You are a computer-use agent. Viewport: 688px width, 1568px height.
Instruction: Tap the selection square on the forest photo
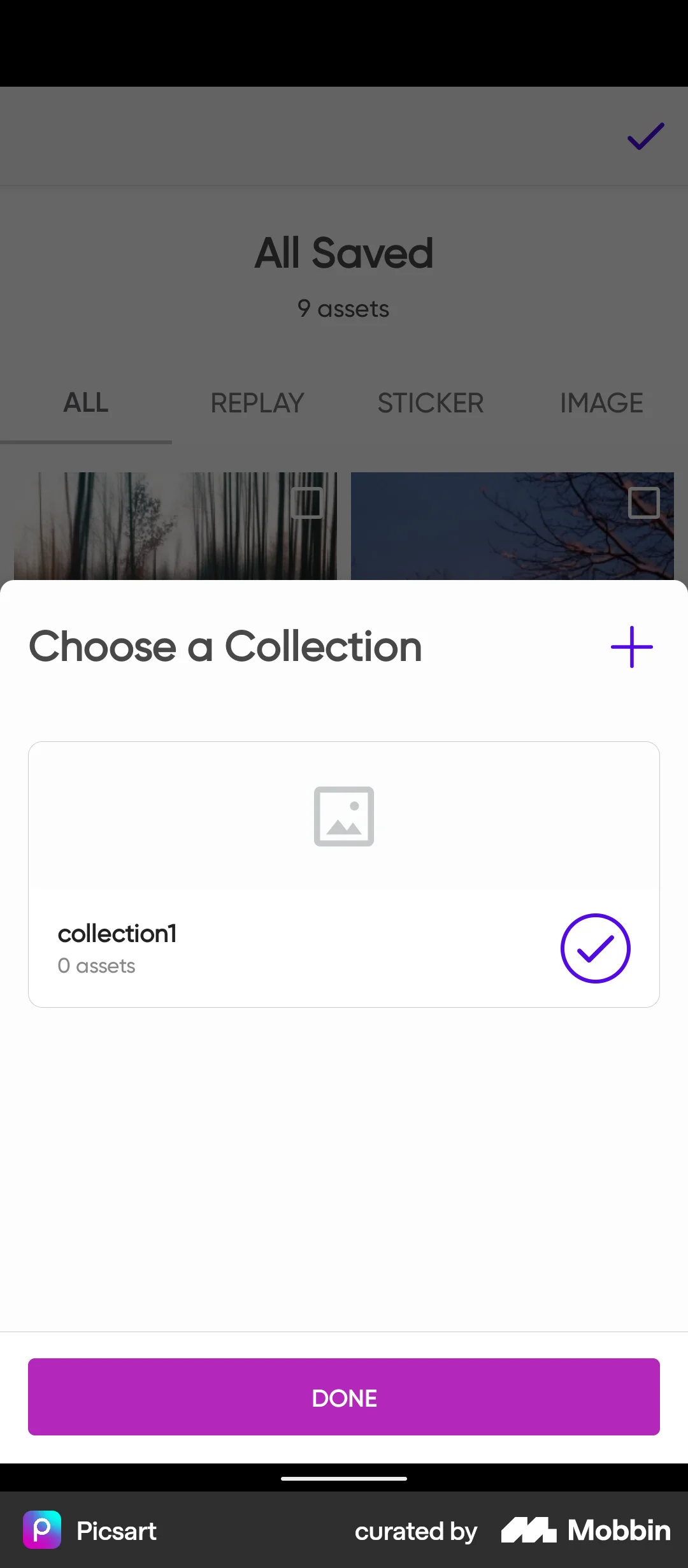click(x=308, y=503)
